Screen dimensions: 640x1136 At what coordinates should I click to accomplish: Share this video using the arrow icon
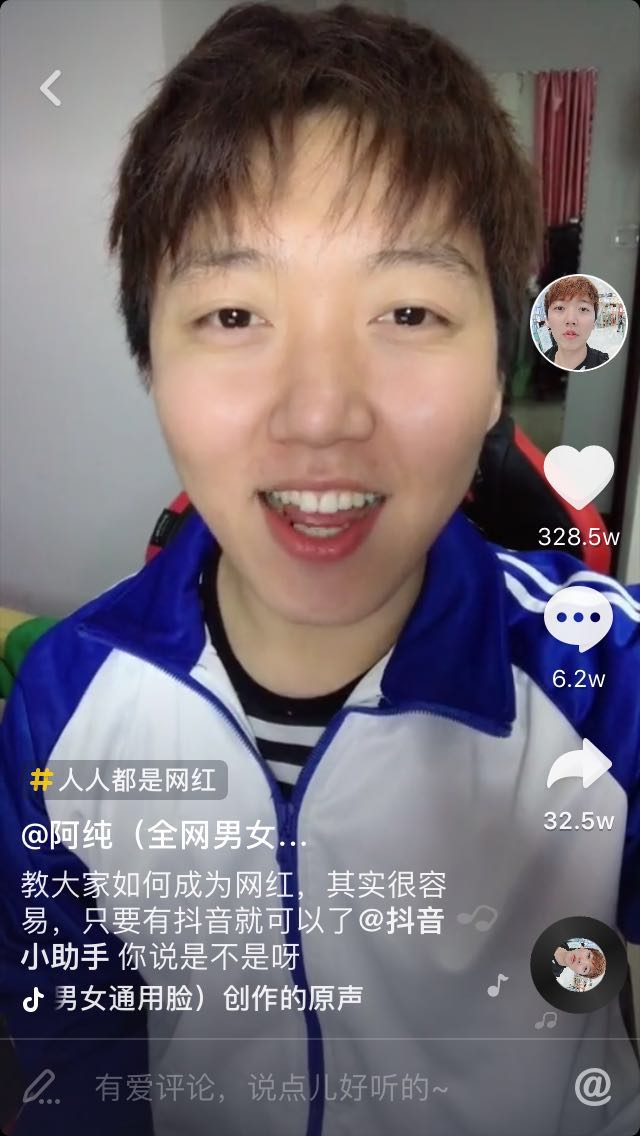[578, 765]
